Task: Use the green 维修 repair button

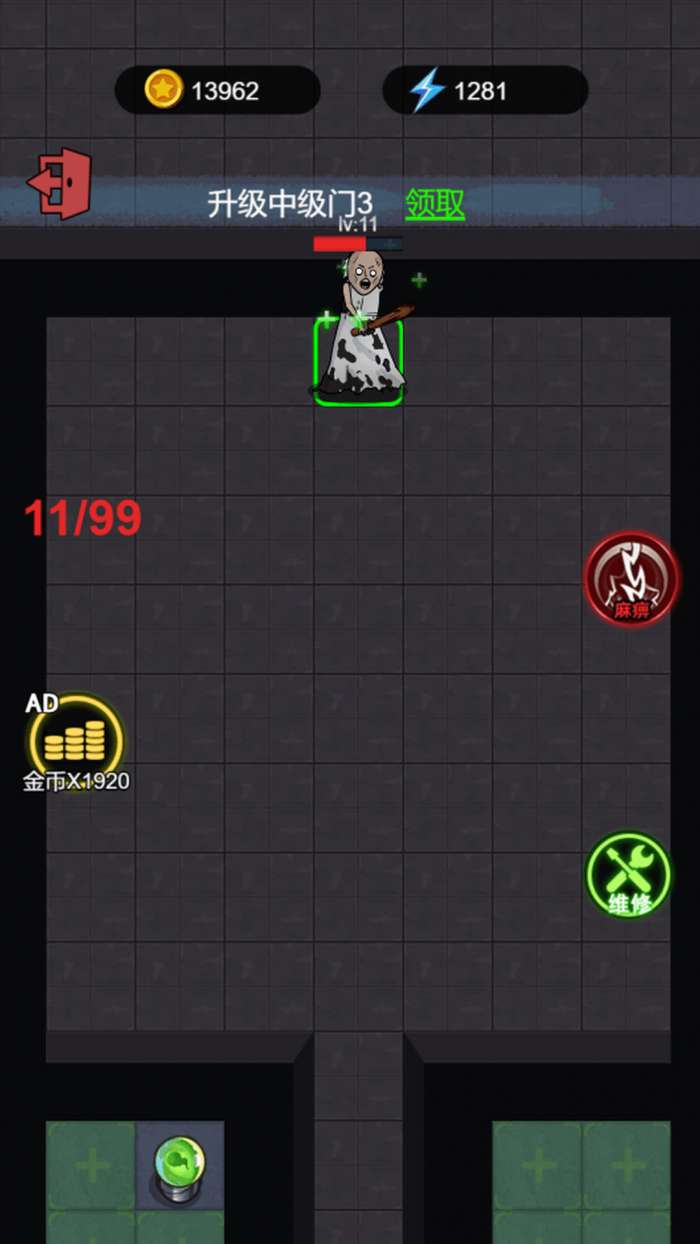Action: 628,875
